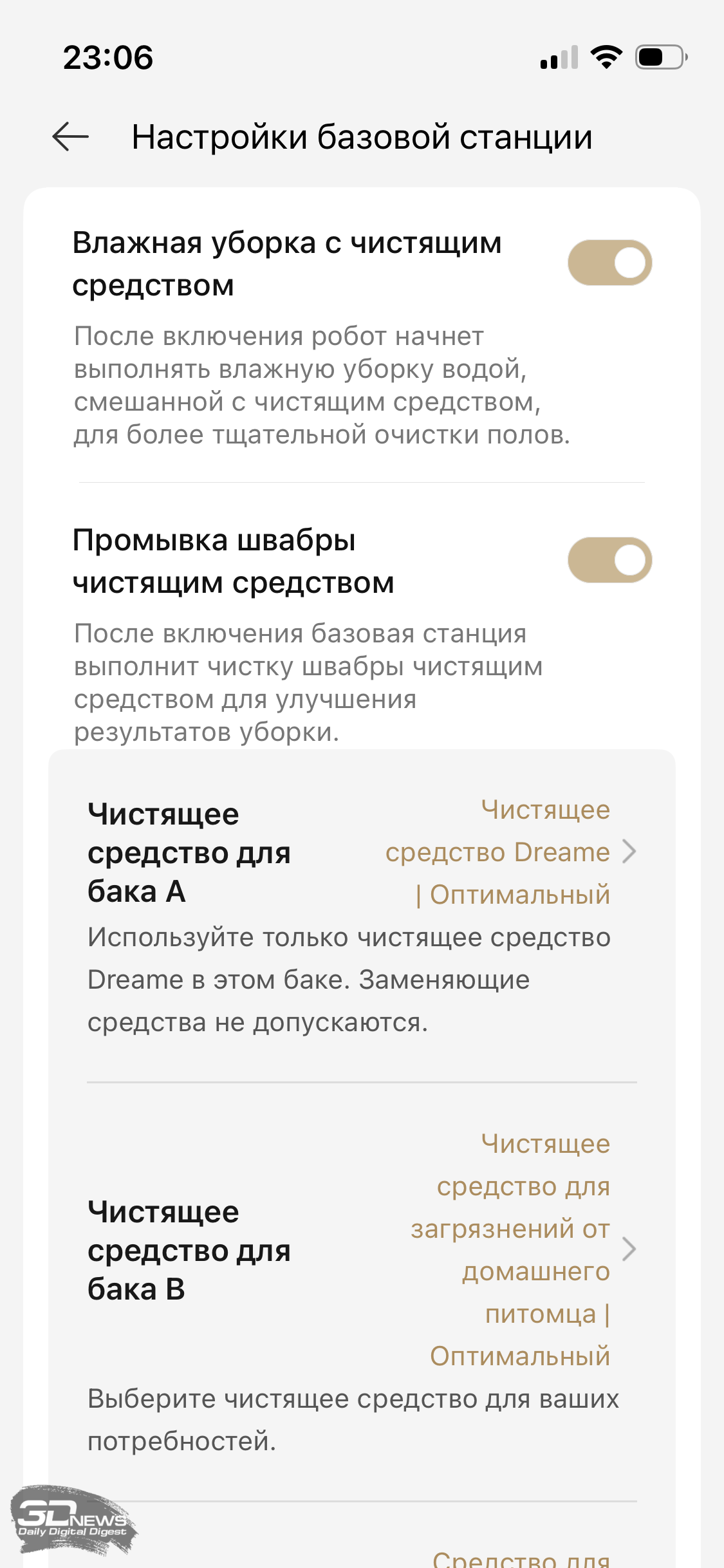
Task: Go back from base station settings
Action: [71, 136]
